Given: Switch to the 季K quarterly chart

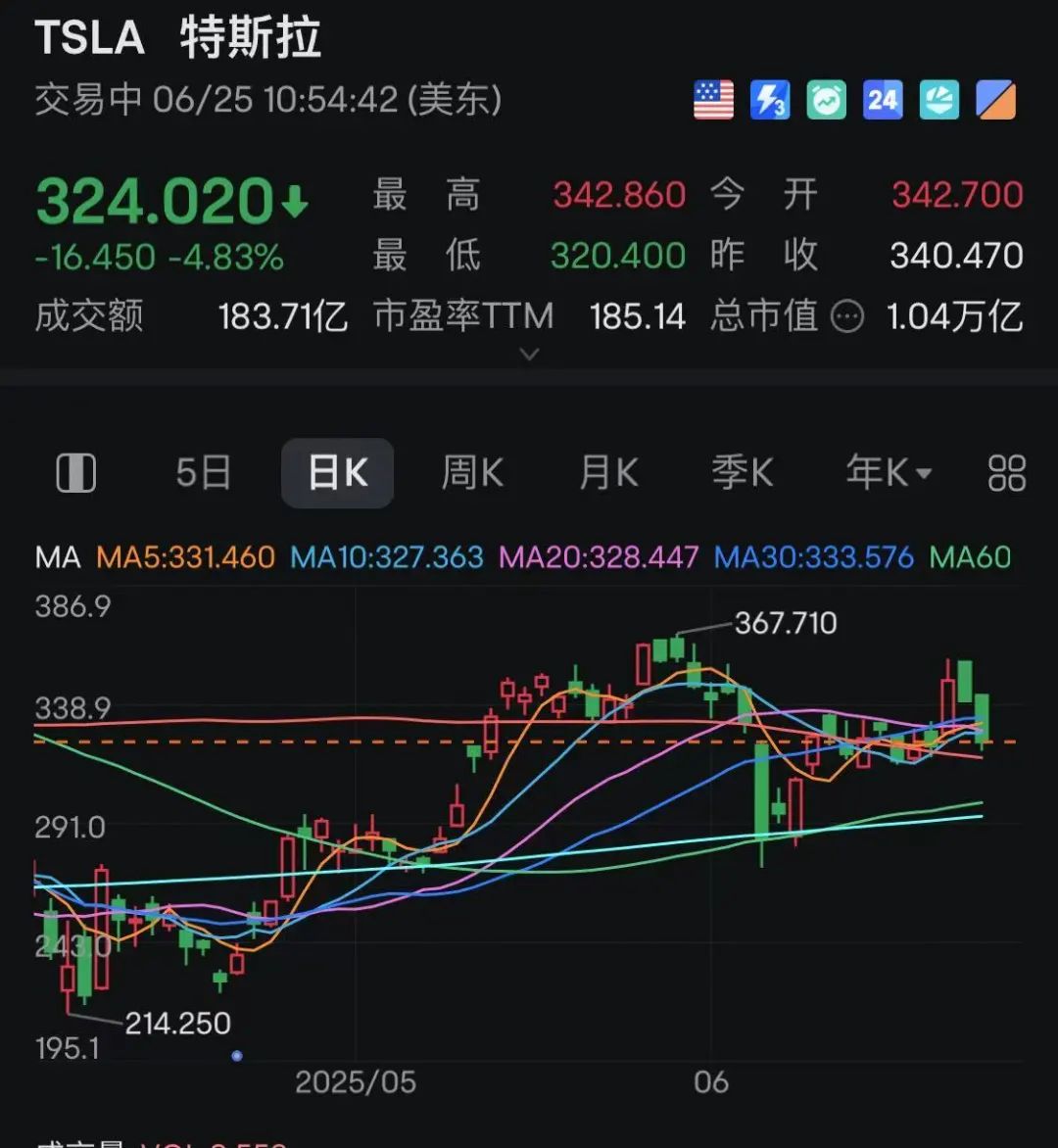Looking at the screenshot, I should click(x=742, y=474).
